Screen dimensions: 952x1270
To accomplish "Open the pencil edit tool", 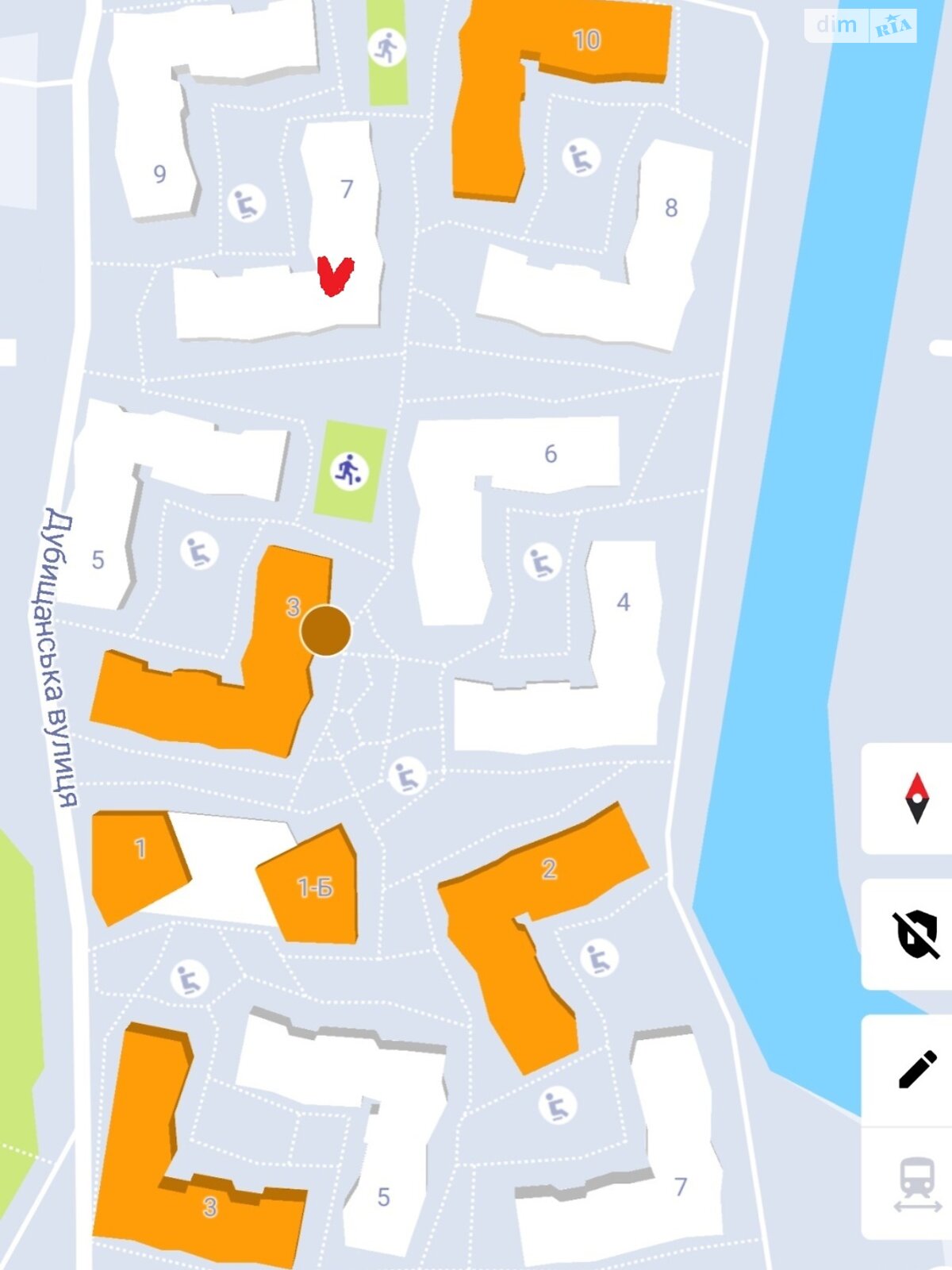I will [916, 1069].
